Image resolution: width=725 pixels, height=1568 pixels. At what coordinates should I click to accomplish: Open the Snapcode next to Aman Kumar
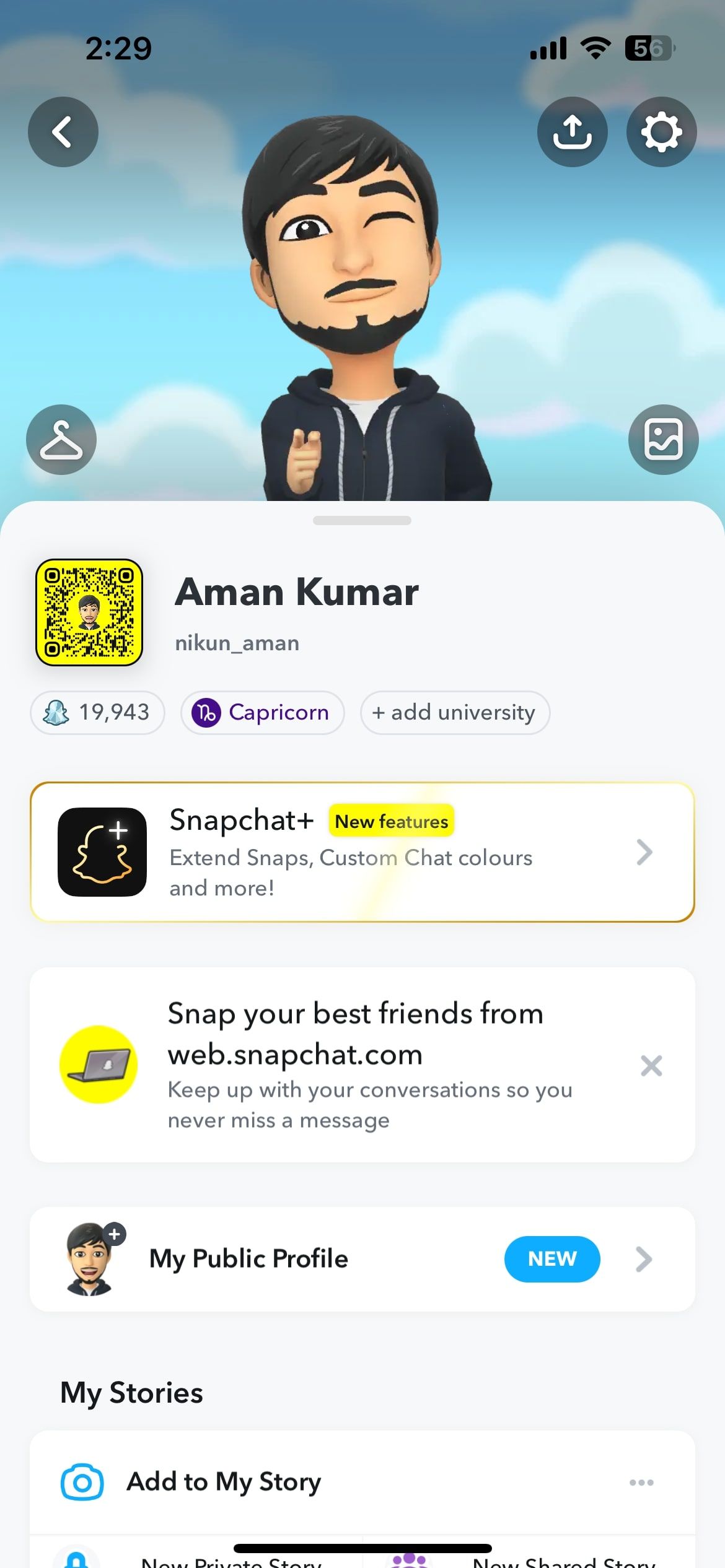coord(89,612)
